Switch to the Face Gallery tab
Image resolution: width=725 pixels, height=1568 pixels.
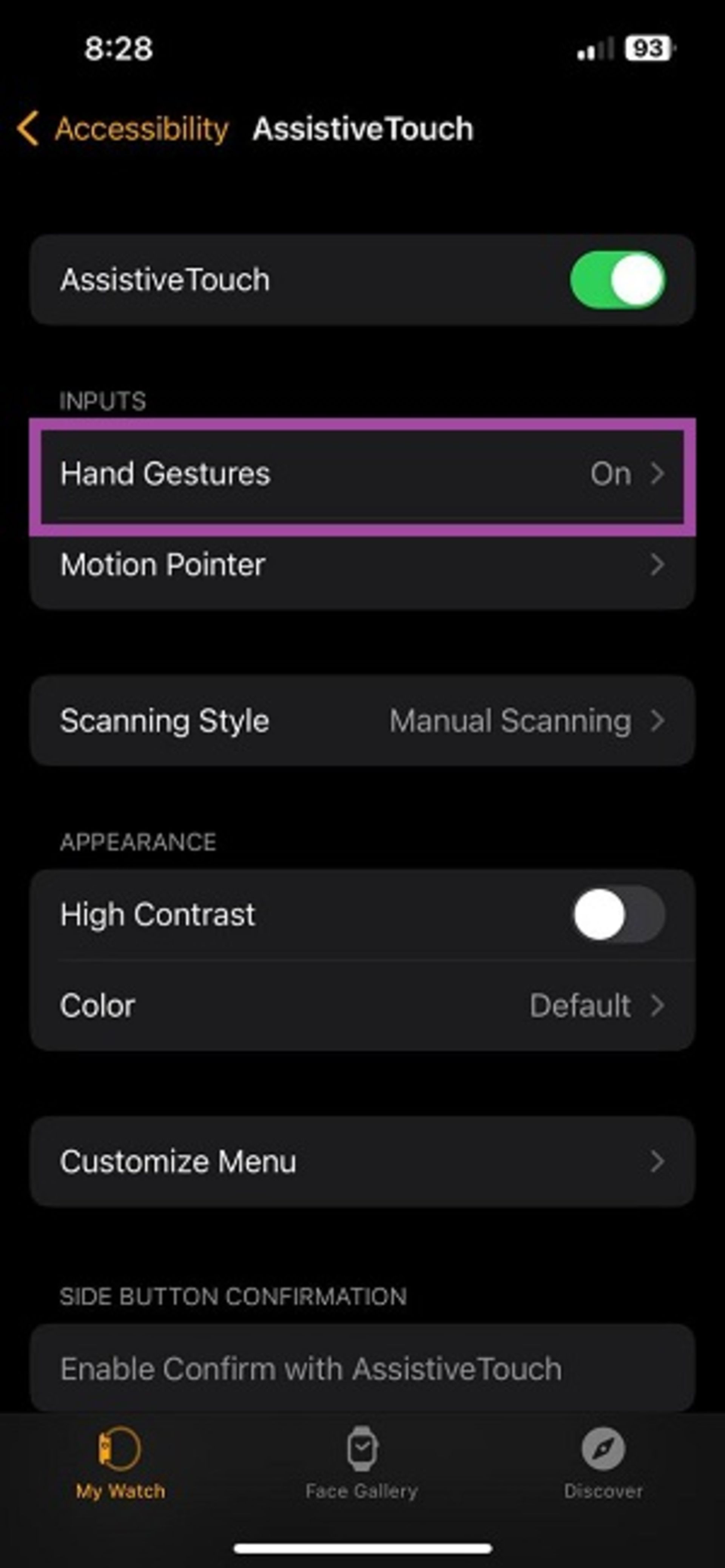[362, 1464]
